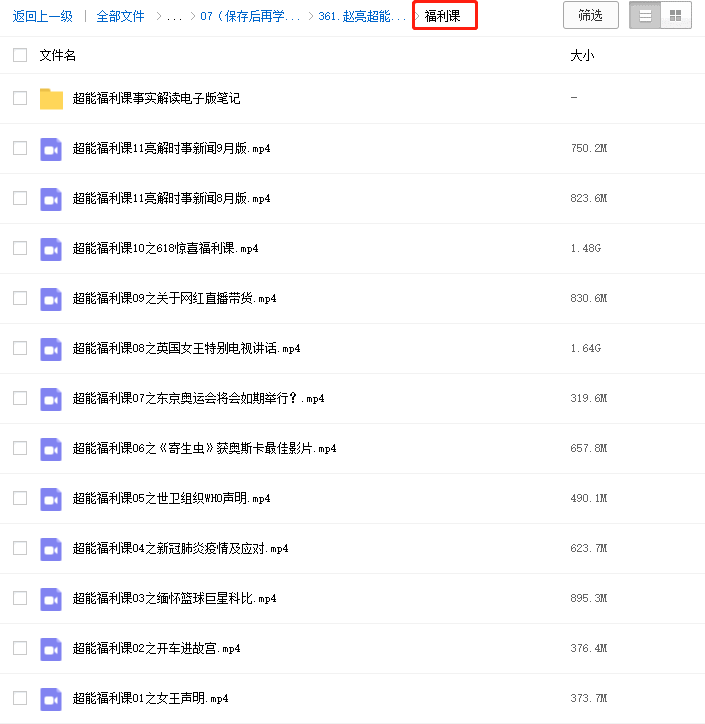Open 超能福利课03之缅怀篮球巨星科比.mp4
705x724 pixels.
click(x=174, y=598)
